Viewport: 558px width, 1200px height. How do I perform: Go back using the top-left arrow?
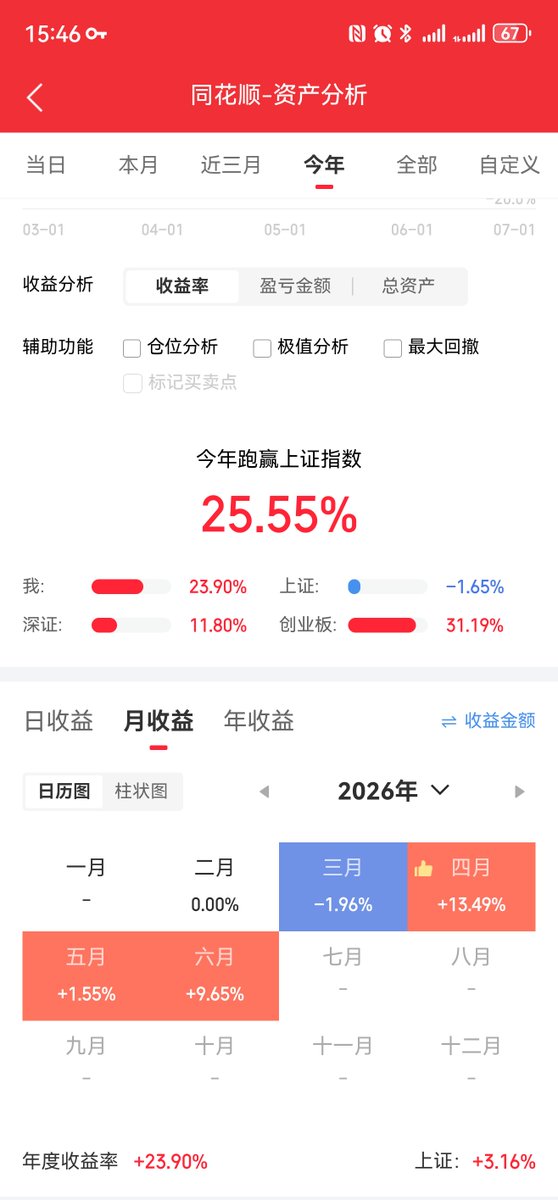35,97
